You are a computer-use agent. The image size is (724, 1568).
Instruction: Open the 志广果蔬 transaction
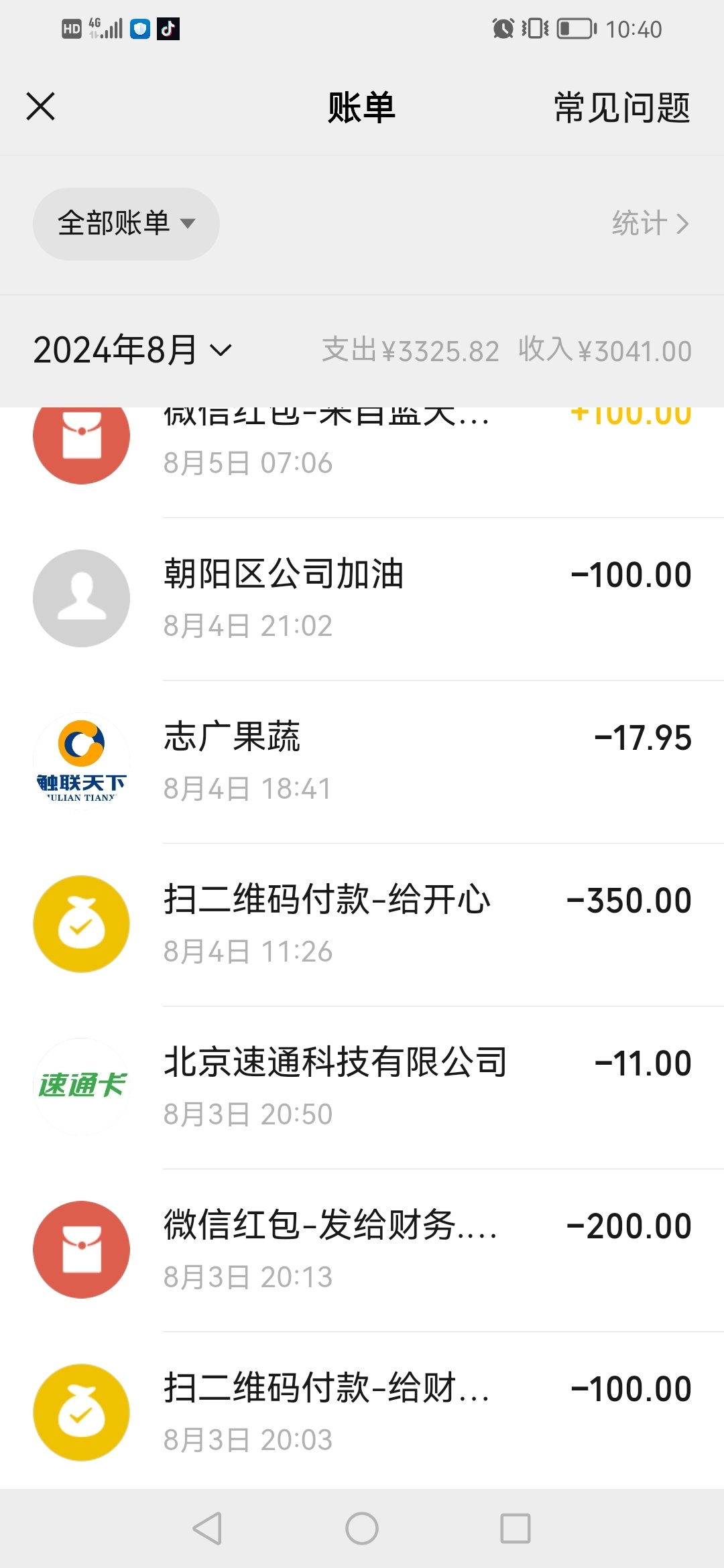pos(362,761)
